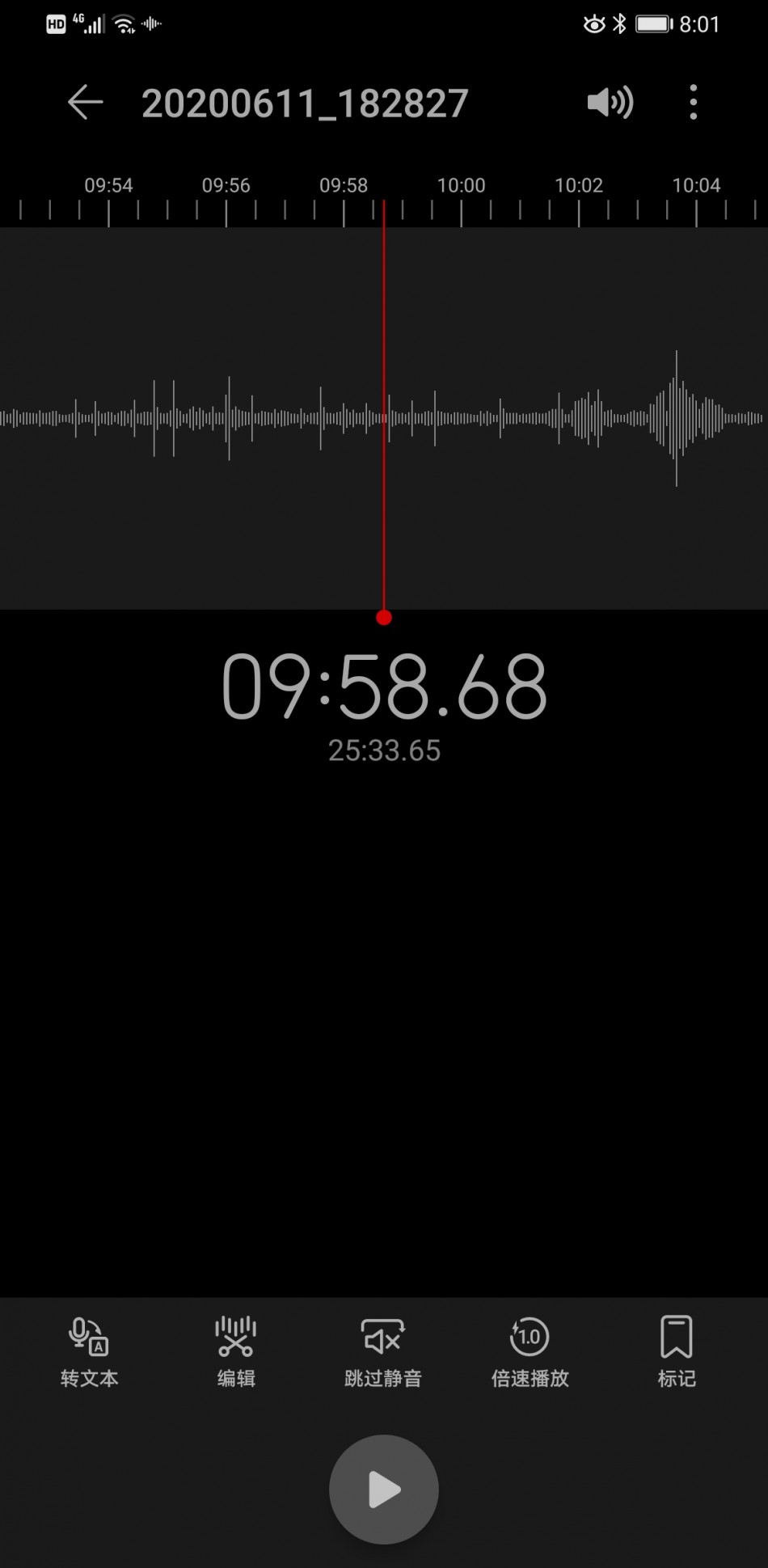768x1568 pixels.
Task: Start playing the recording
Action: (x=384, y=1489)
